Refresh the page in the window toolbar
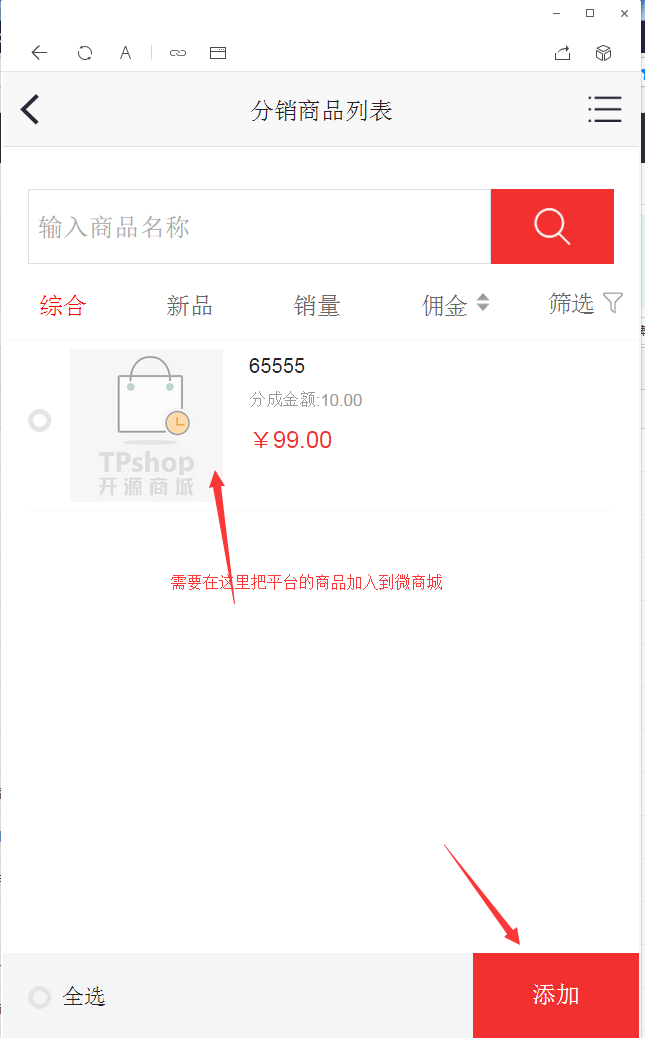 [85, 53]
